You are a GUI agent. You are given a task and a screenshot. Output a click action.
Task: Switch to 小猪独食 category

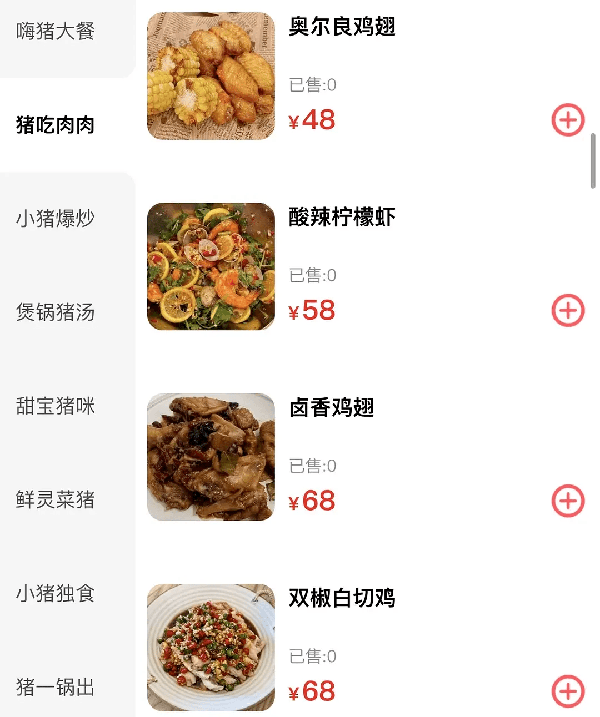tap(56, 593)
